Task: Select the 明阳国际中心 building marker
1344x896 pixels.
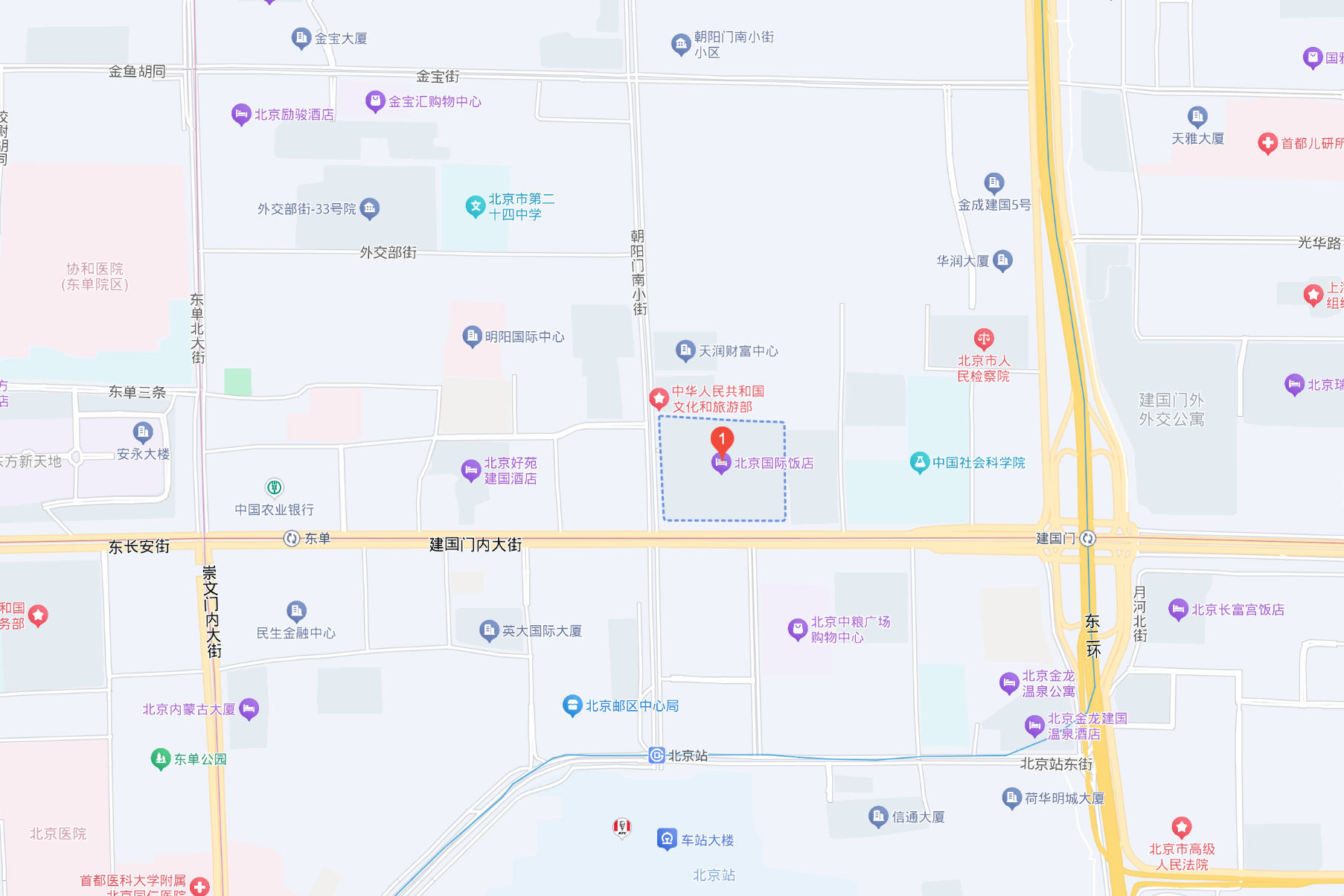Action: (x=473, y=336)
